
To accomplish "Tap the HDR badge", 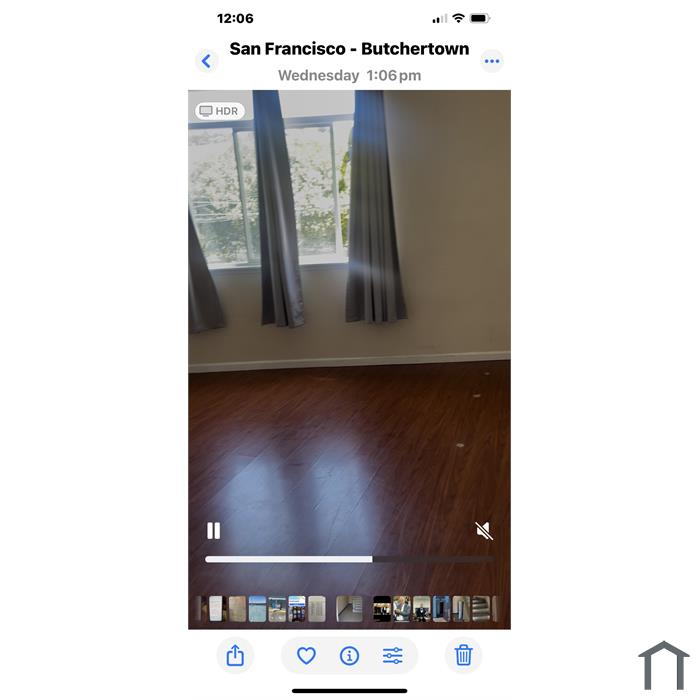I will tap(219, 111).
